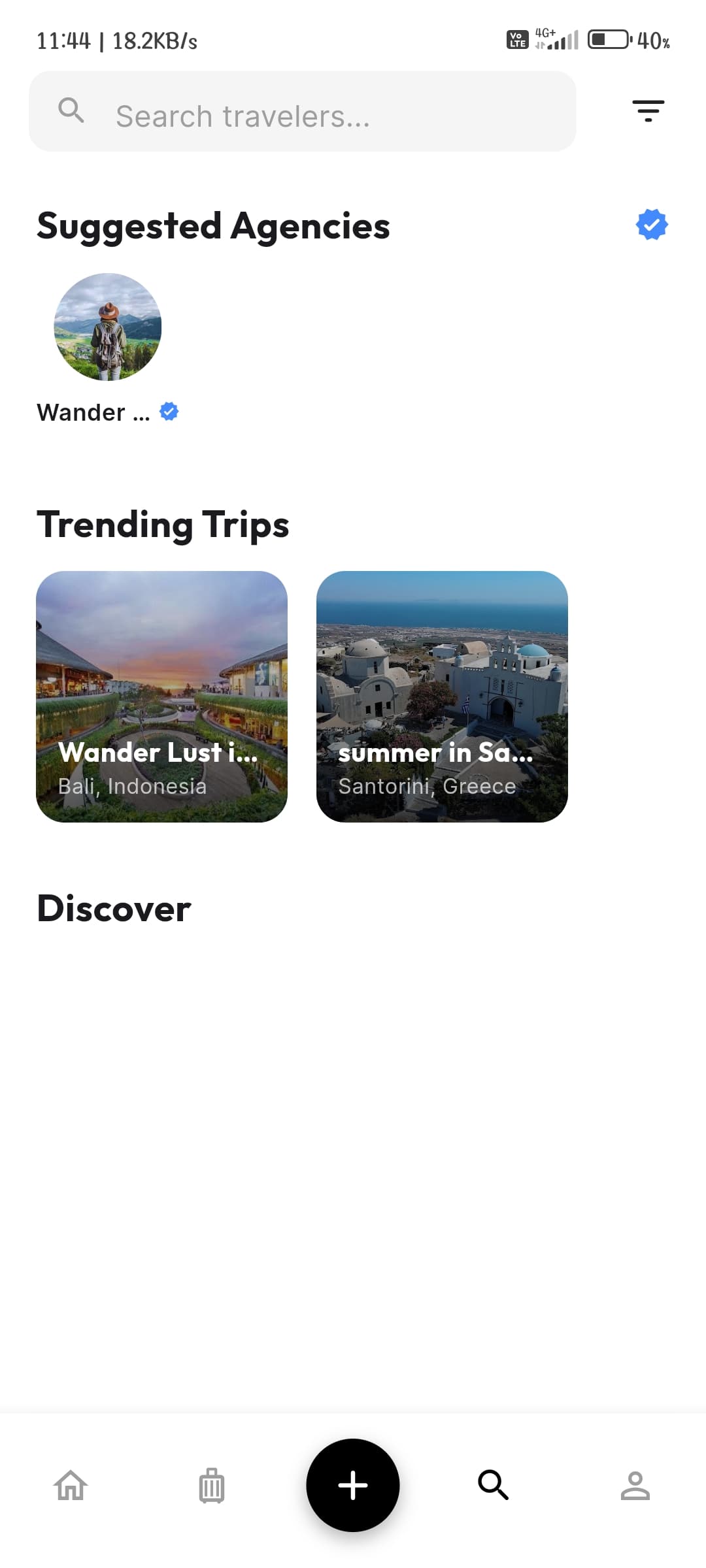Tap the Discover section heading

point(114,908)
